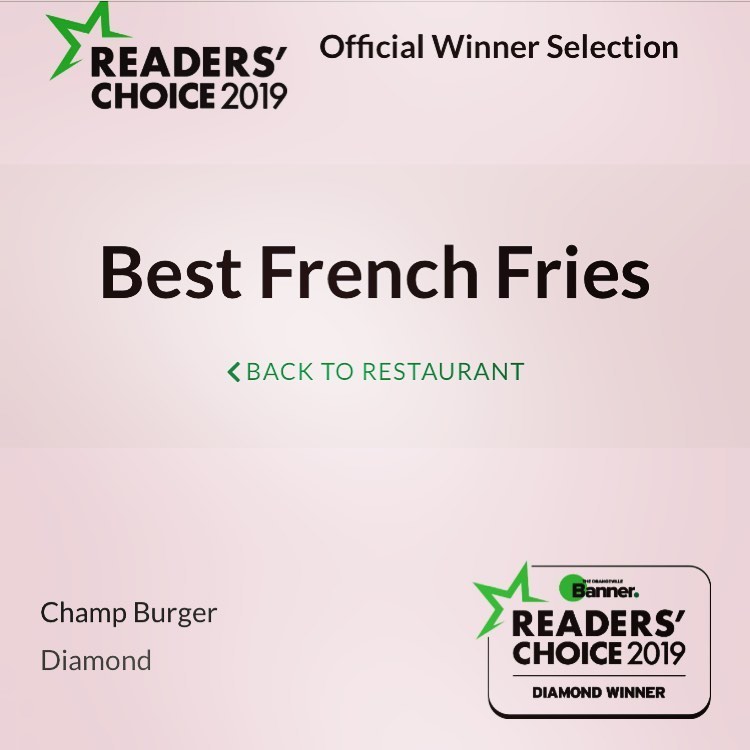The image size is (750, 750).
Task: Go back to the Restaurant category
Action: click(x=375, y=372)
